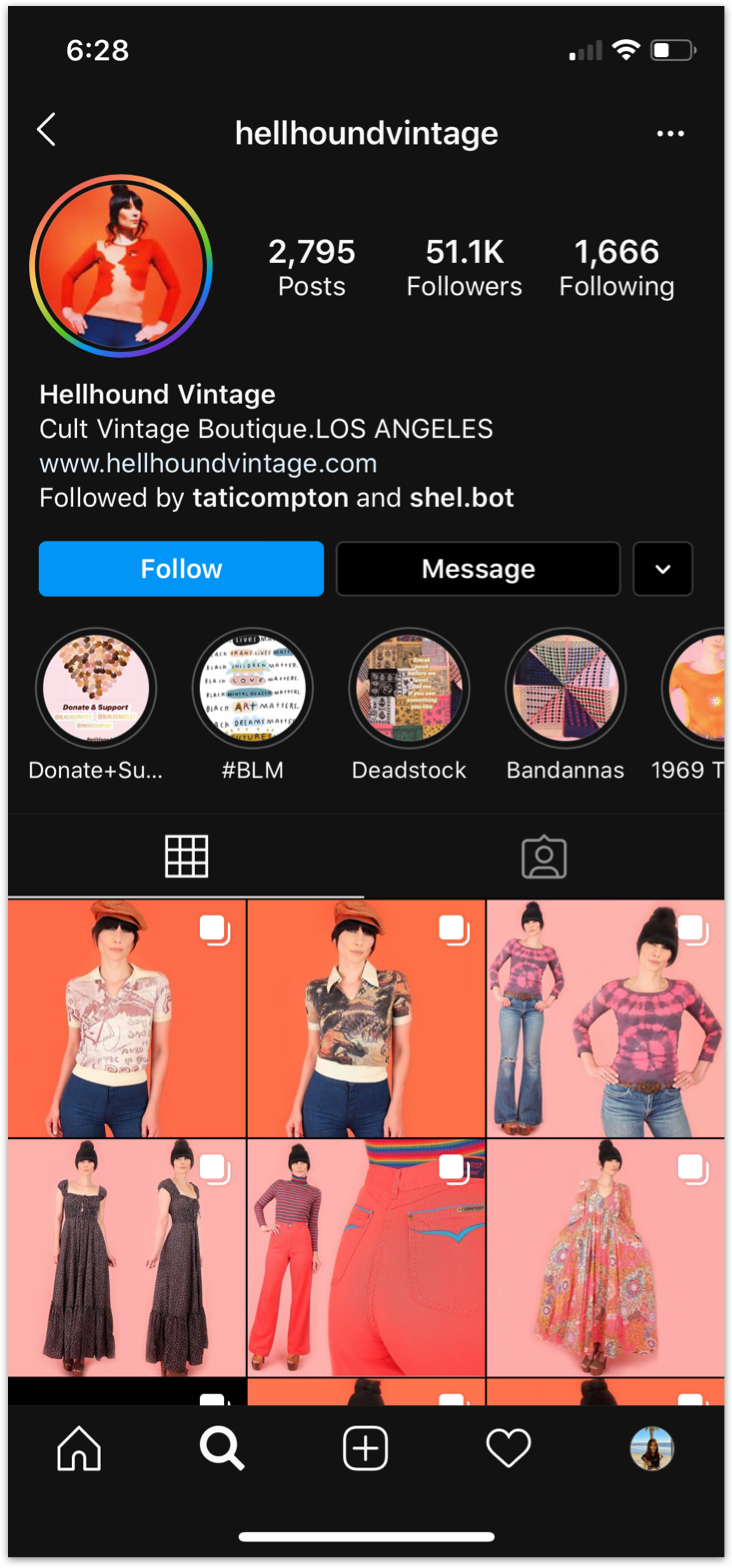732x1568 pixels.
Task: Open the Donate+Support story highlight
Action: 96,689
